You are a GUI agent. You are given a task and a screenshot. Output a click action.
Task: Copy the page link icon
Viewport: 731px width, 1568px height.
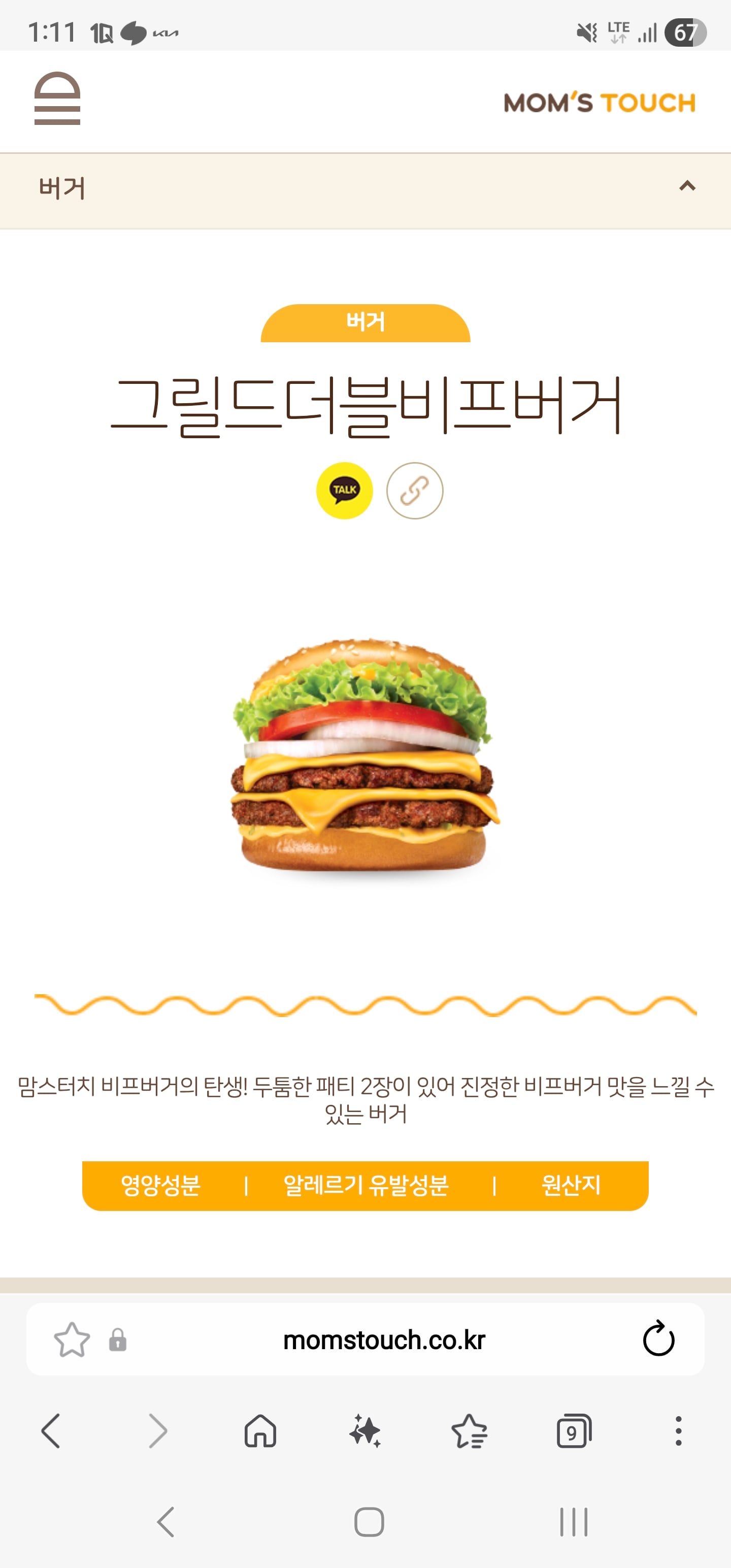415,491
